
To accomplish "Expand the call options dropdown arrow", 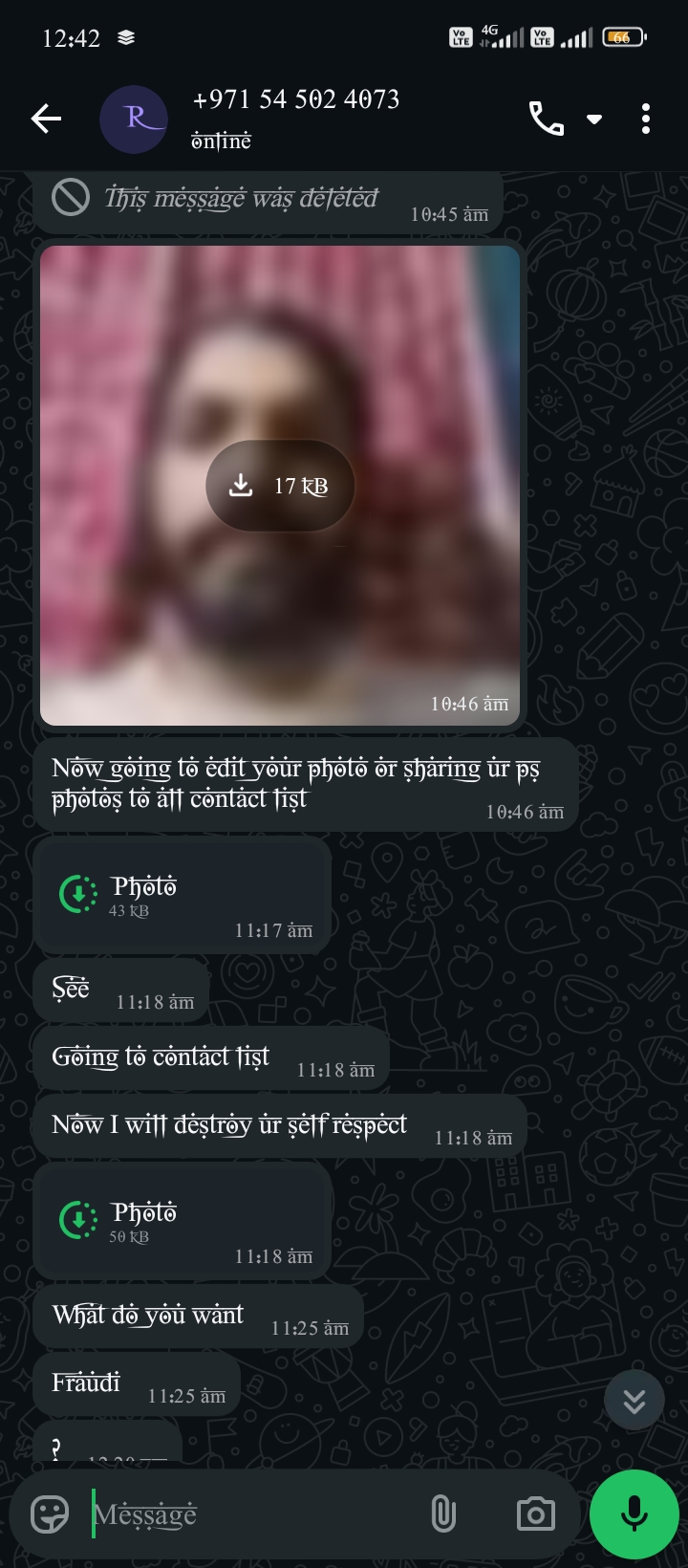I will click(594, 120).
